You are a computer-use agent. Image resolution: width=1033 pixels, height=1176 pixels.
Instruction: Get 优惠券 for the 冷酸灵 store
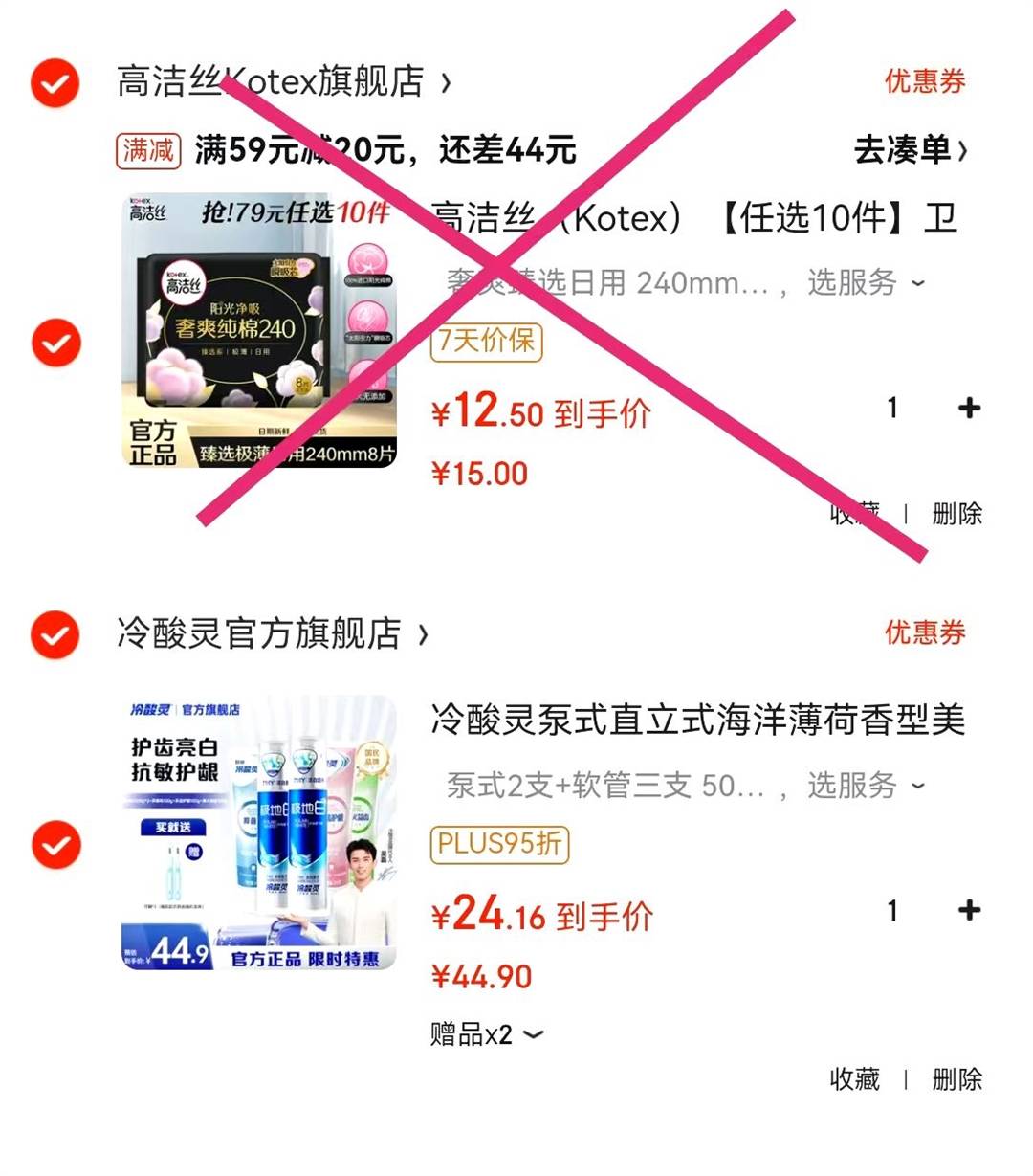pyautogui.click(x=924, y=632)
